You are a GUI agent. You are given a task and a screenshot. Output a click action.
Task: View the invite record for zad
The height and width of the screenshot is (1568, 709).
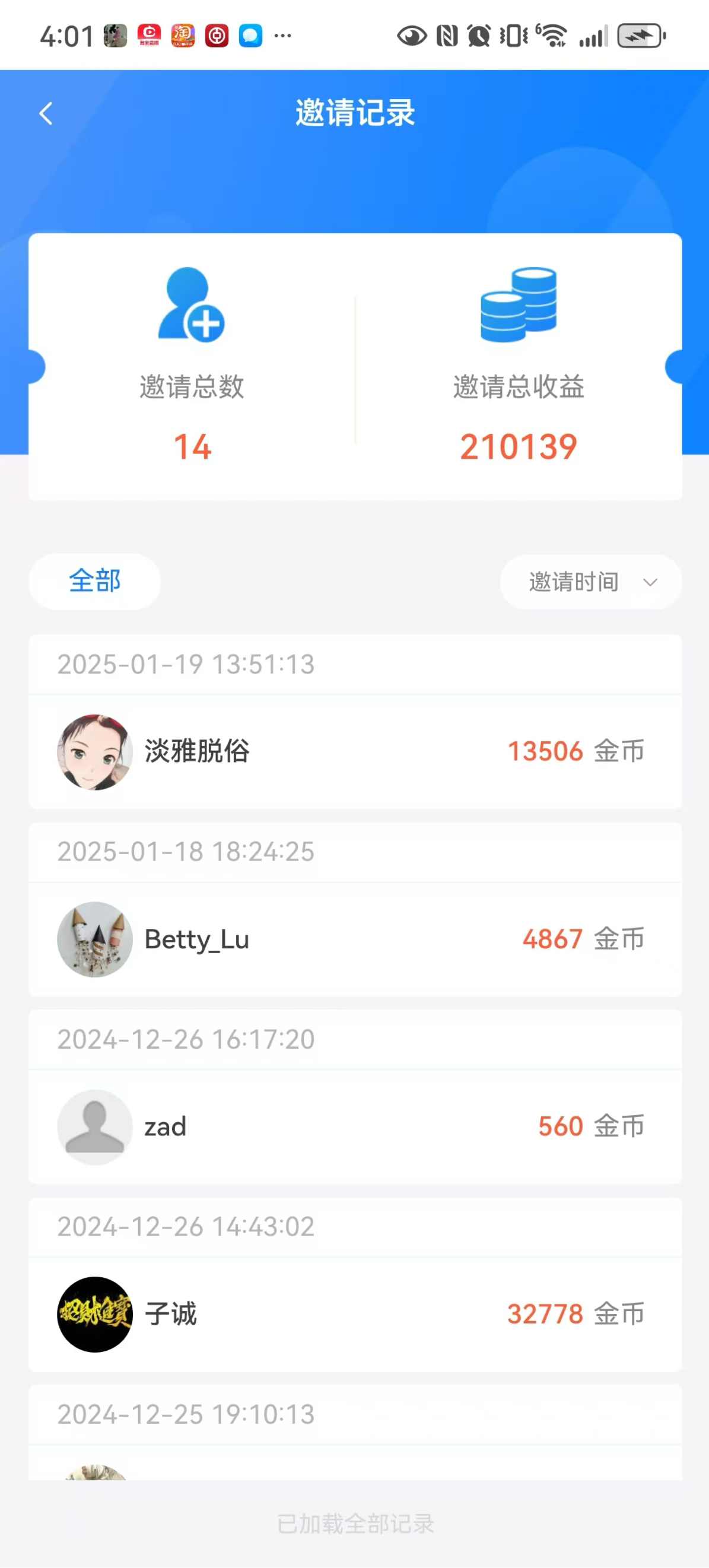click(354, 1126)
